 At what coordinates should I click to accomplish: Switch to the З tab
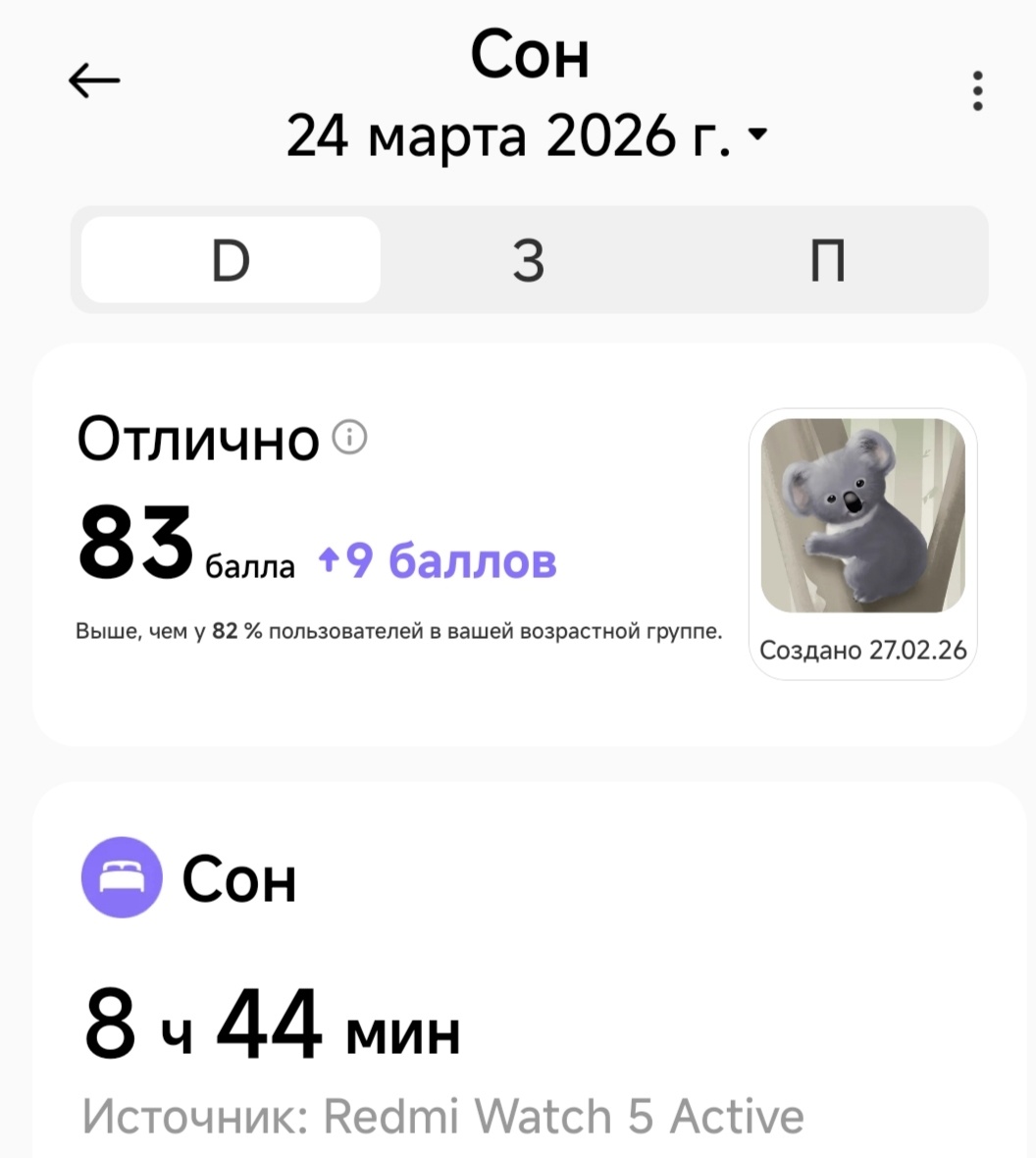(528, 259)
